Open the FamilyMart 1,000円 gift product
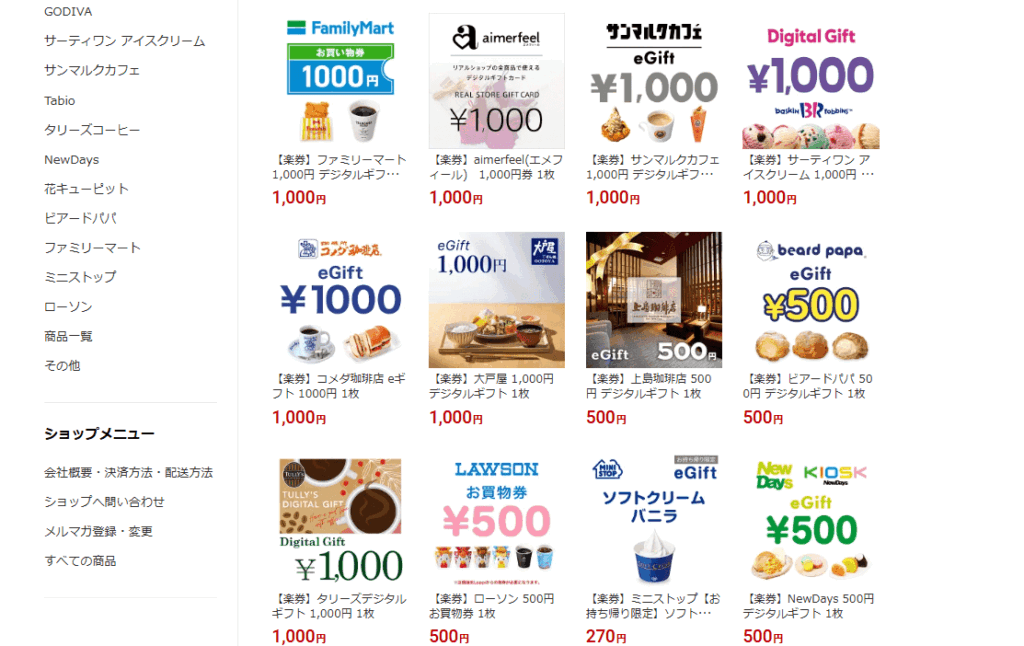The width and height of the screenshot is (1024, 646). click(340, 81)
